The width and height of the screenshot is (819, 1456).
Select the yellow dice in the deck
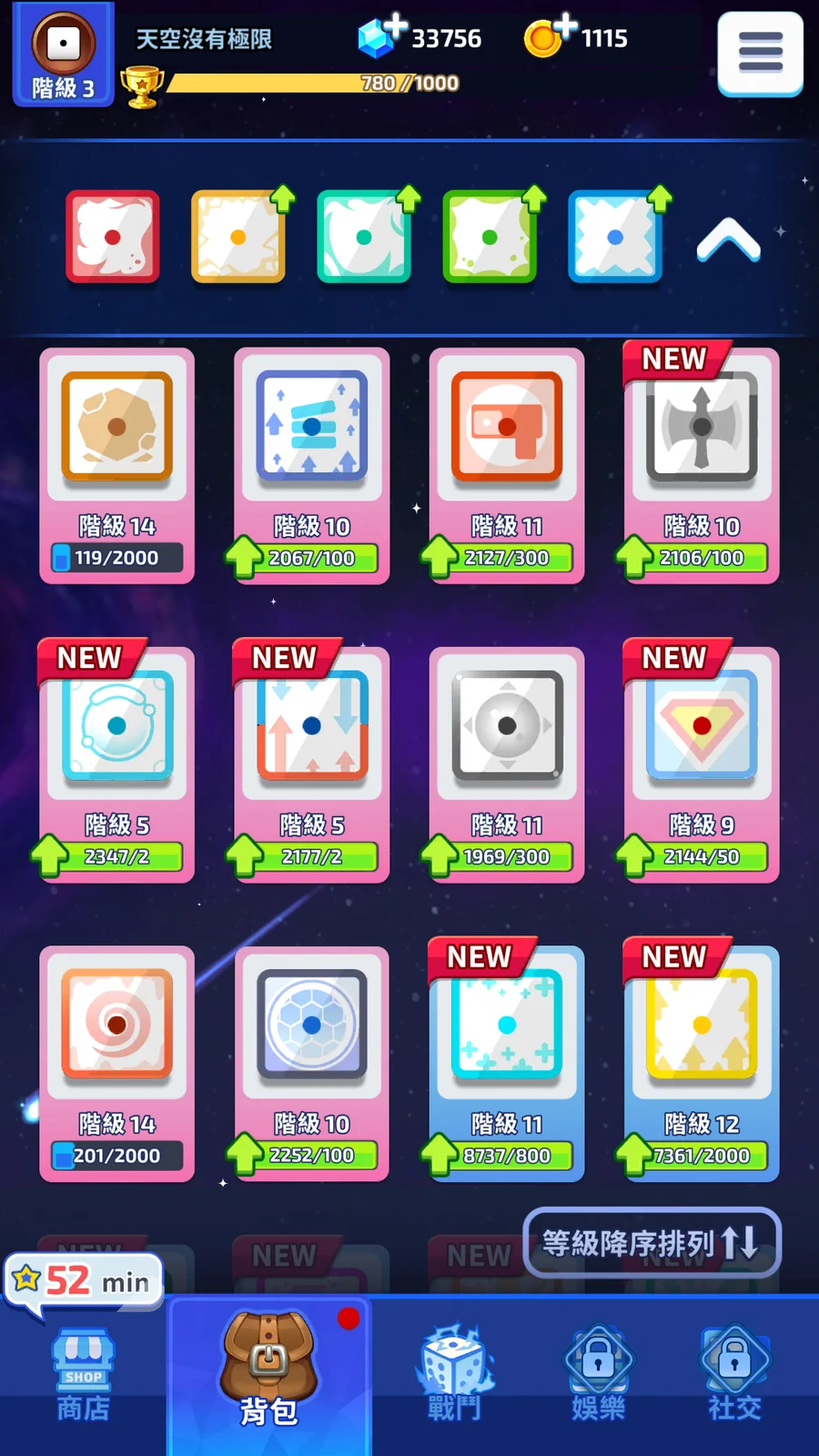tap(238, 238)
